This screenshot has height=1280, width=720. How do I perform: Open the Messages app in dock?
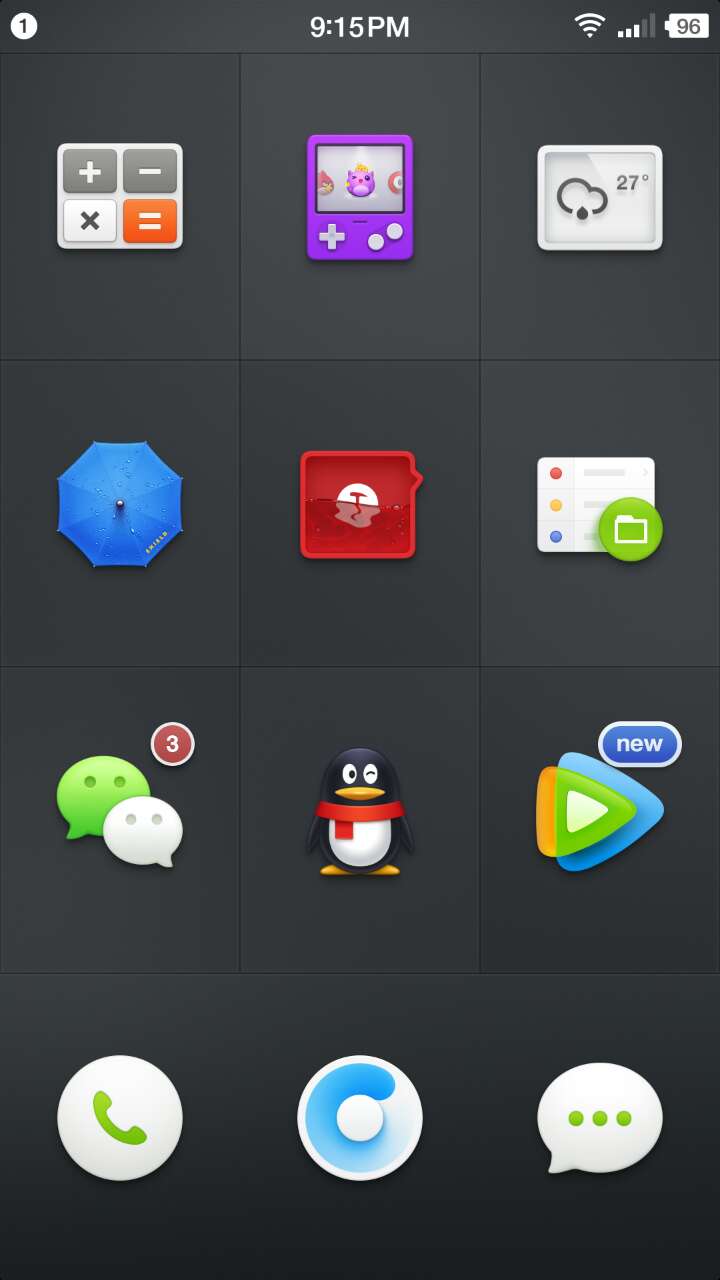600,1117
